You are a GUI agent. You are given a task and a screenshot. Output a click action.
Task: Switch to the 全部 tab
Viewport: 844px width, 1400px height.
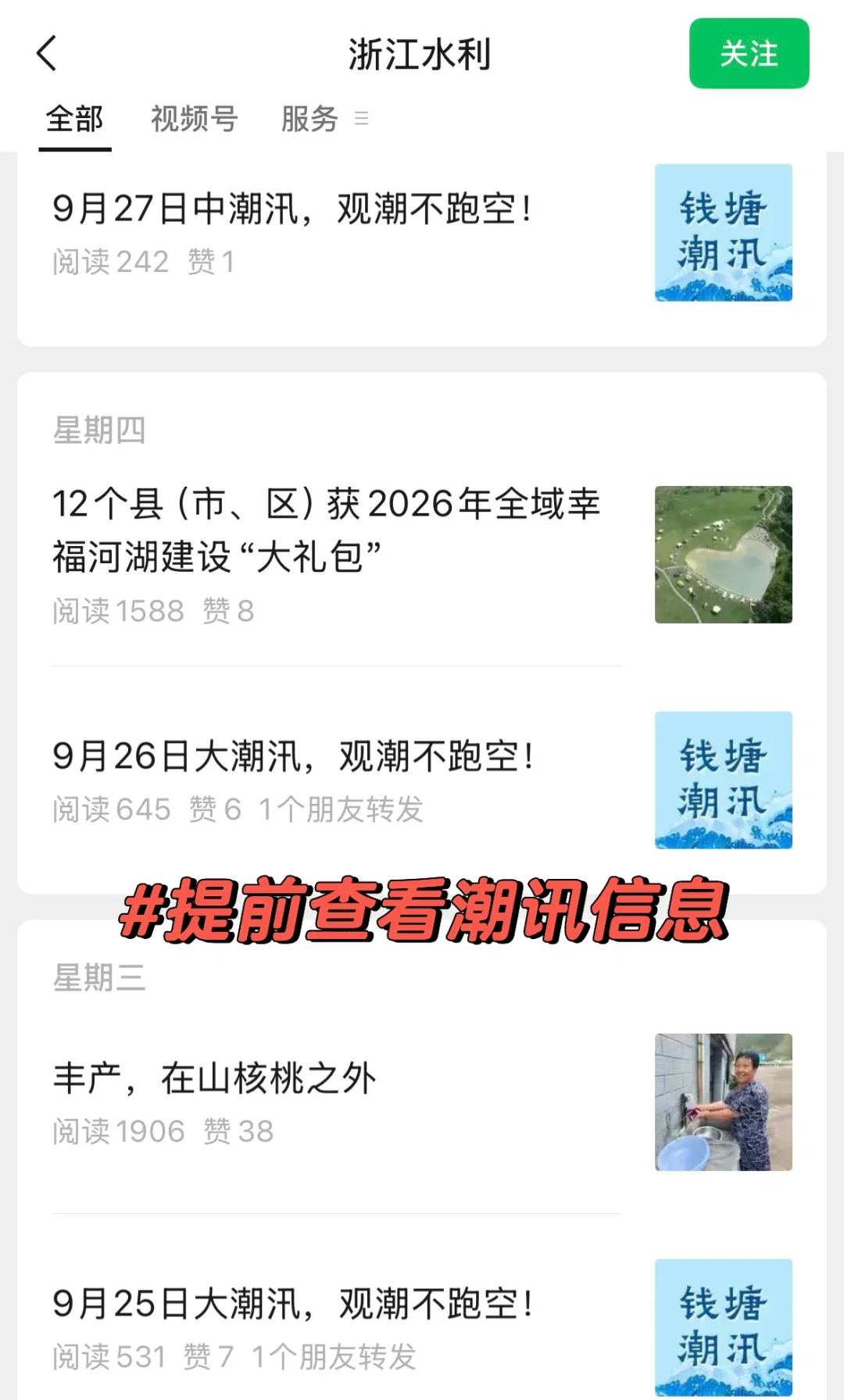[74, 120]
